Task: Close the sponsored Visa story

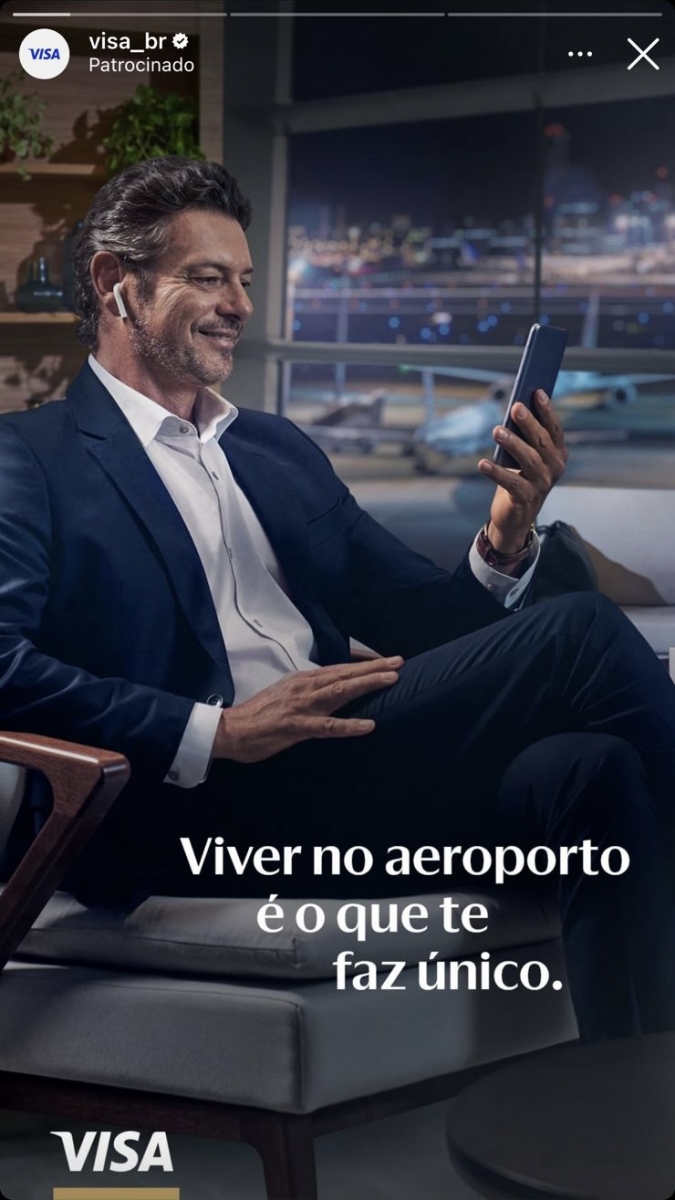Action: click(643, 54)
